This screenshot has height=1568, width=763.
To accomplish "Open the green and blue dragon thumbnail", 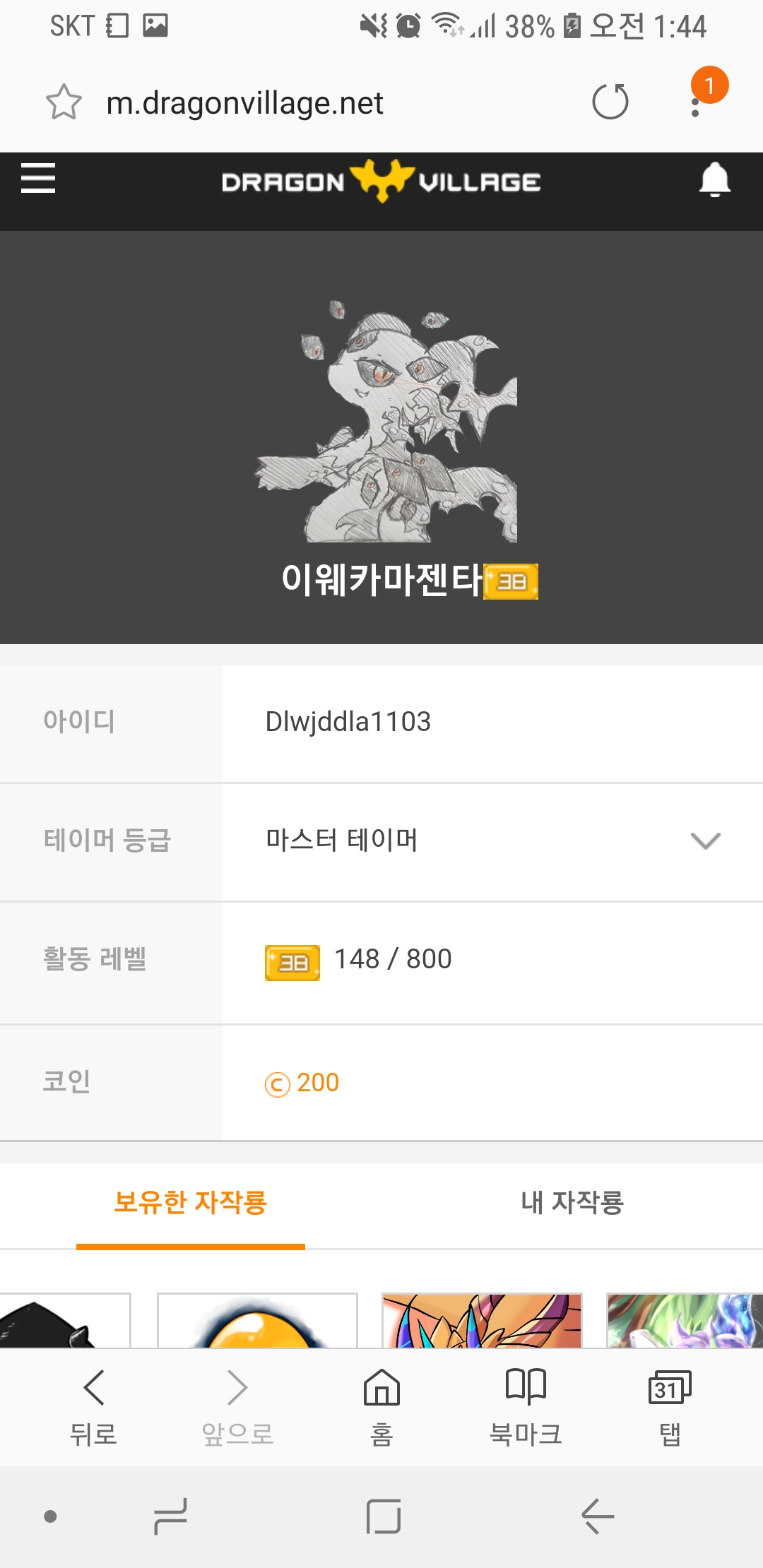I will click(684, 1321).
